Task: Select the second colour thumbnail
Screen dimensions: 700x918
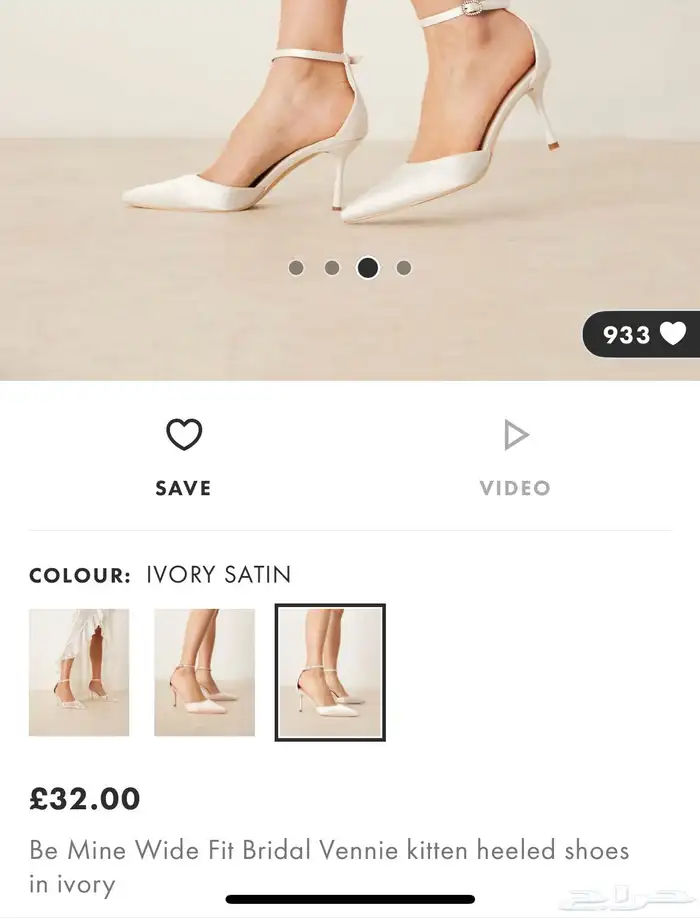Action: (204, 672)
